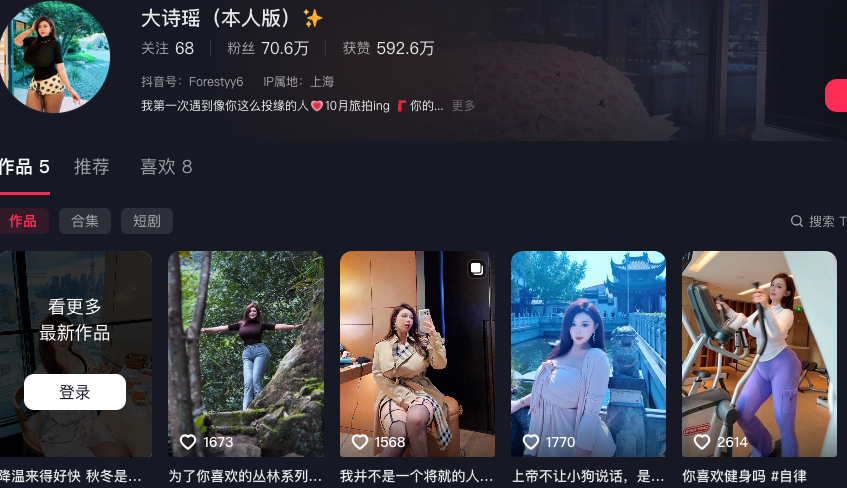This screenshot has width=847, height=488.
Task: Switch to the 推荐 tab
Action: click(92, 167)
